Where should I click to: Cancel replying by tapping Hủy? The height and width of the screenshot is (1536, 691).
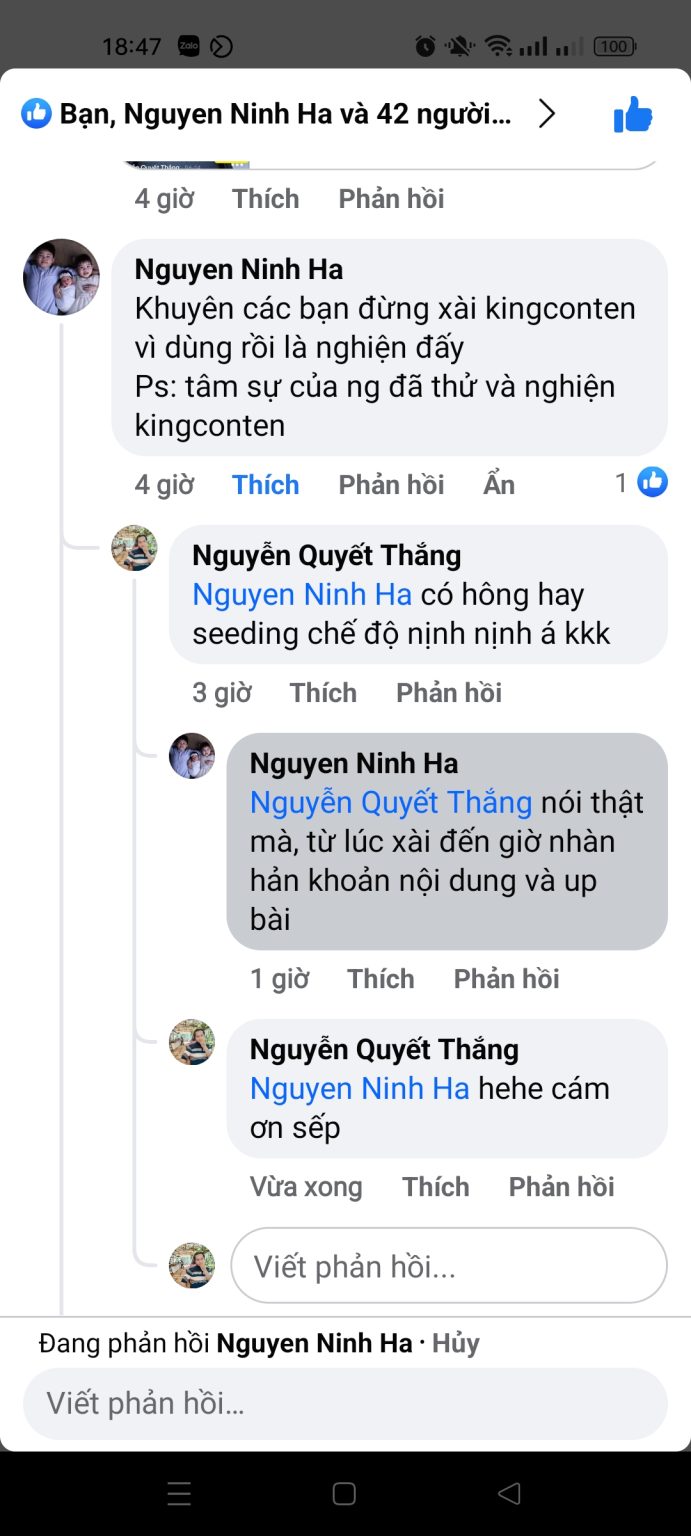456,1343
